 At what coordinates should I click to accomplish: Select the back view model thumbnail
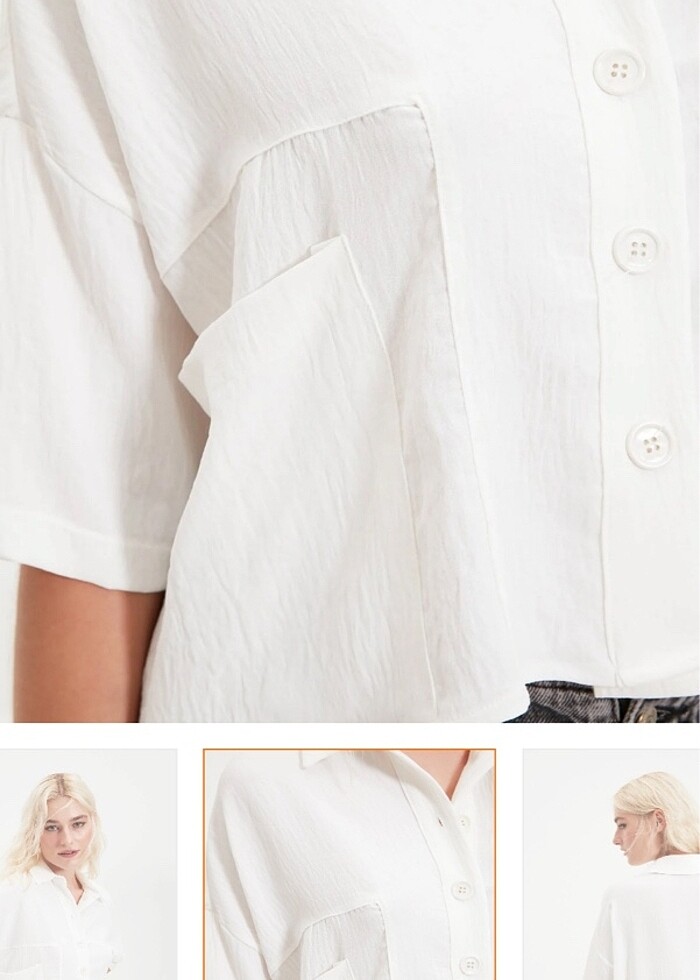point(612,864)
